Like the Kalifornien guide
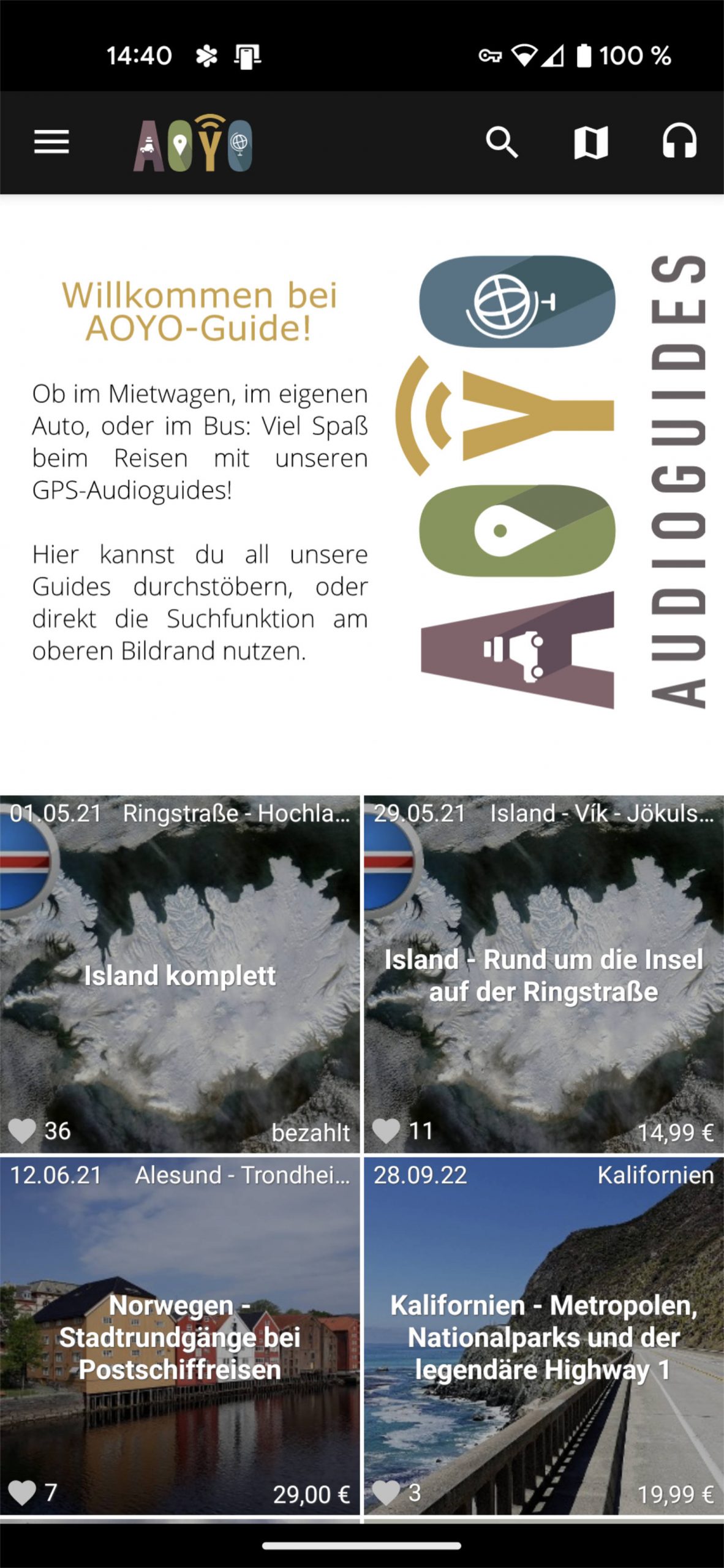This screenshot has width=724, height=1568. point(387,1493)
